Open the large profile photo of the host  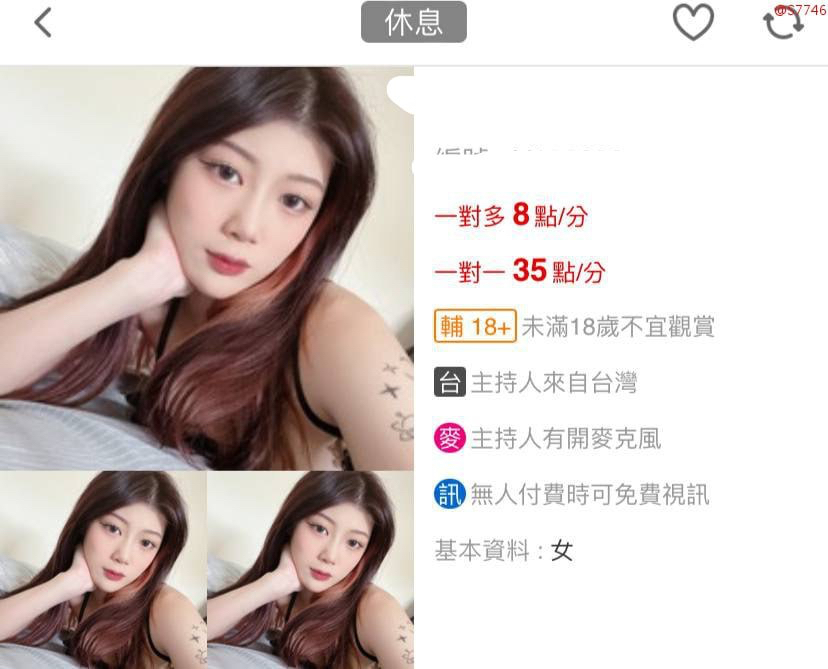pos(206,268)
